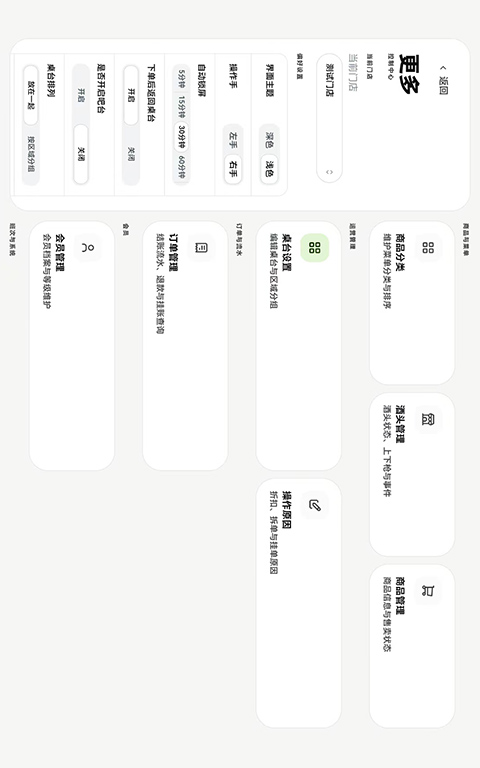This screenshot has height=768, width=480.
Task: Open the 操作原因 card
Action: 298,603
